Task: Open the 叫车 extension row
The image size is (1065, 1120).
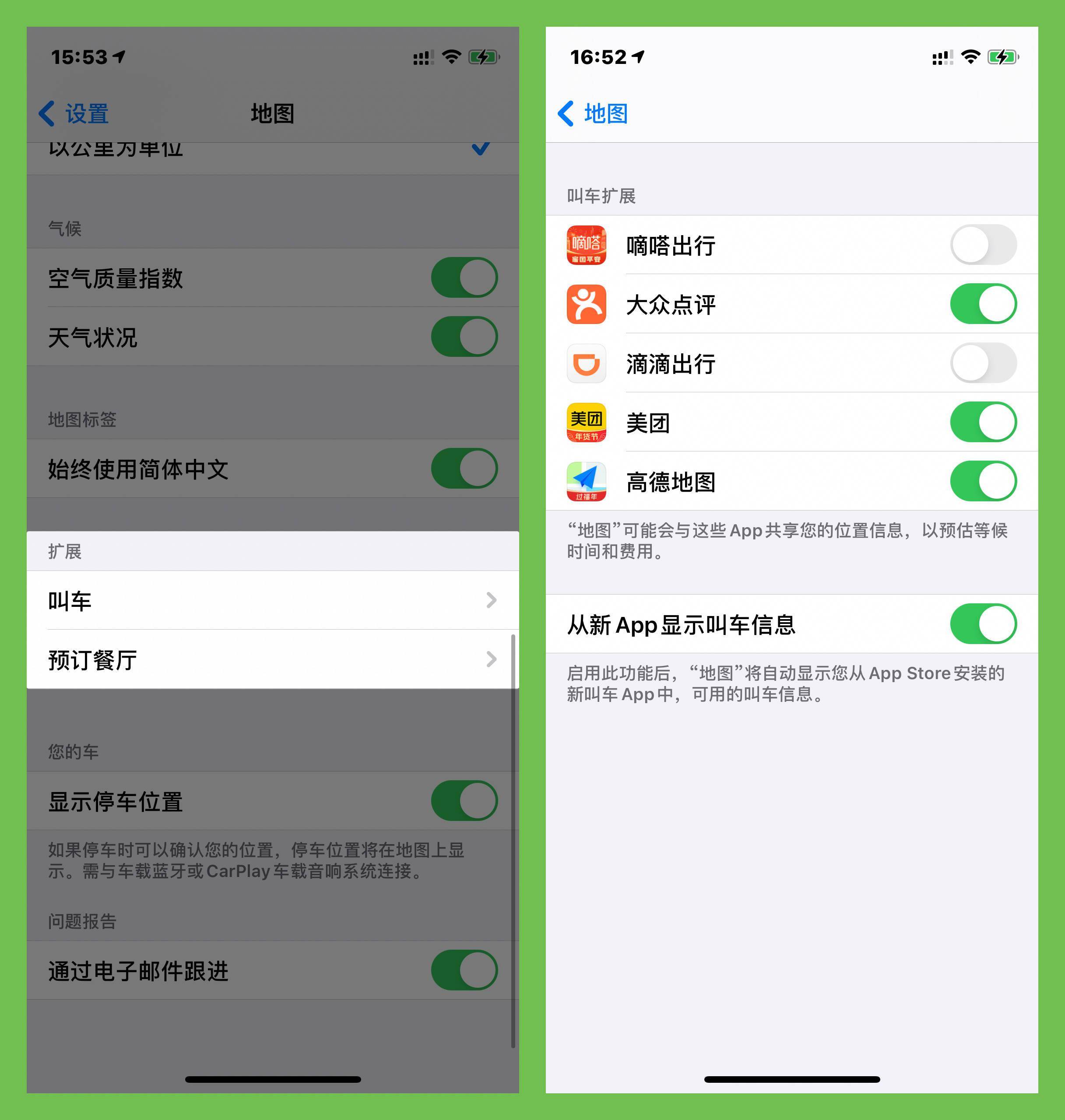Action: (273, 600)
